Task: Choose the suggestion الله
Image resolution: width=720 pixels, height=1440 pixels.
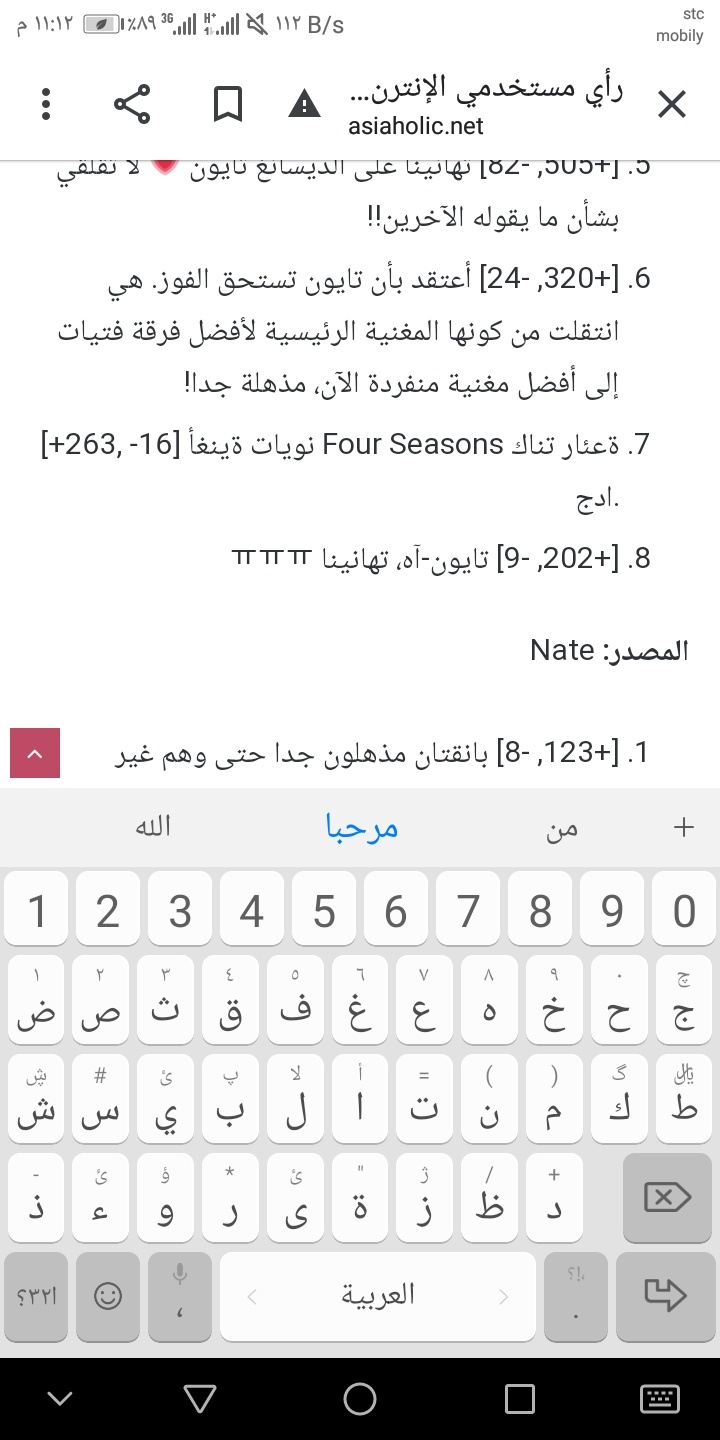Action: [x=153, y=827]
